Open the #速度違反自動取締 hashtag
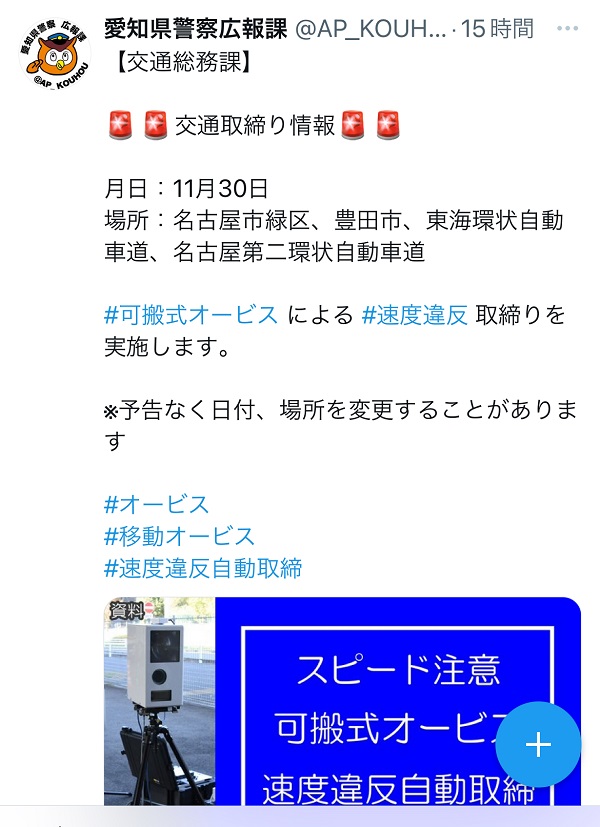600x827 pixels. click(202, 569)
